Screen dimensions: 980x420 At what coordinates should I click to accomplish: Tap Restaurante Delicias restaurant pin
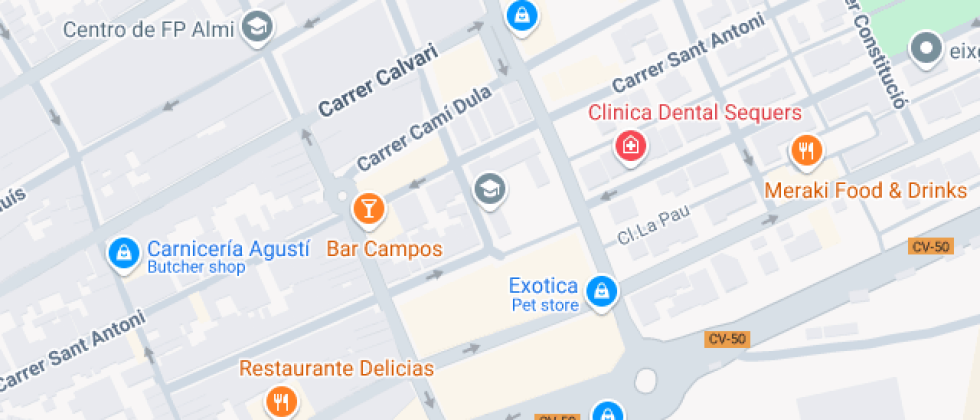point(281,402)
